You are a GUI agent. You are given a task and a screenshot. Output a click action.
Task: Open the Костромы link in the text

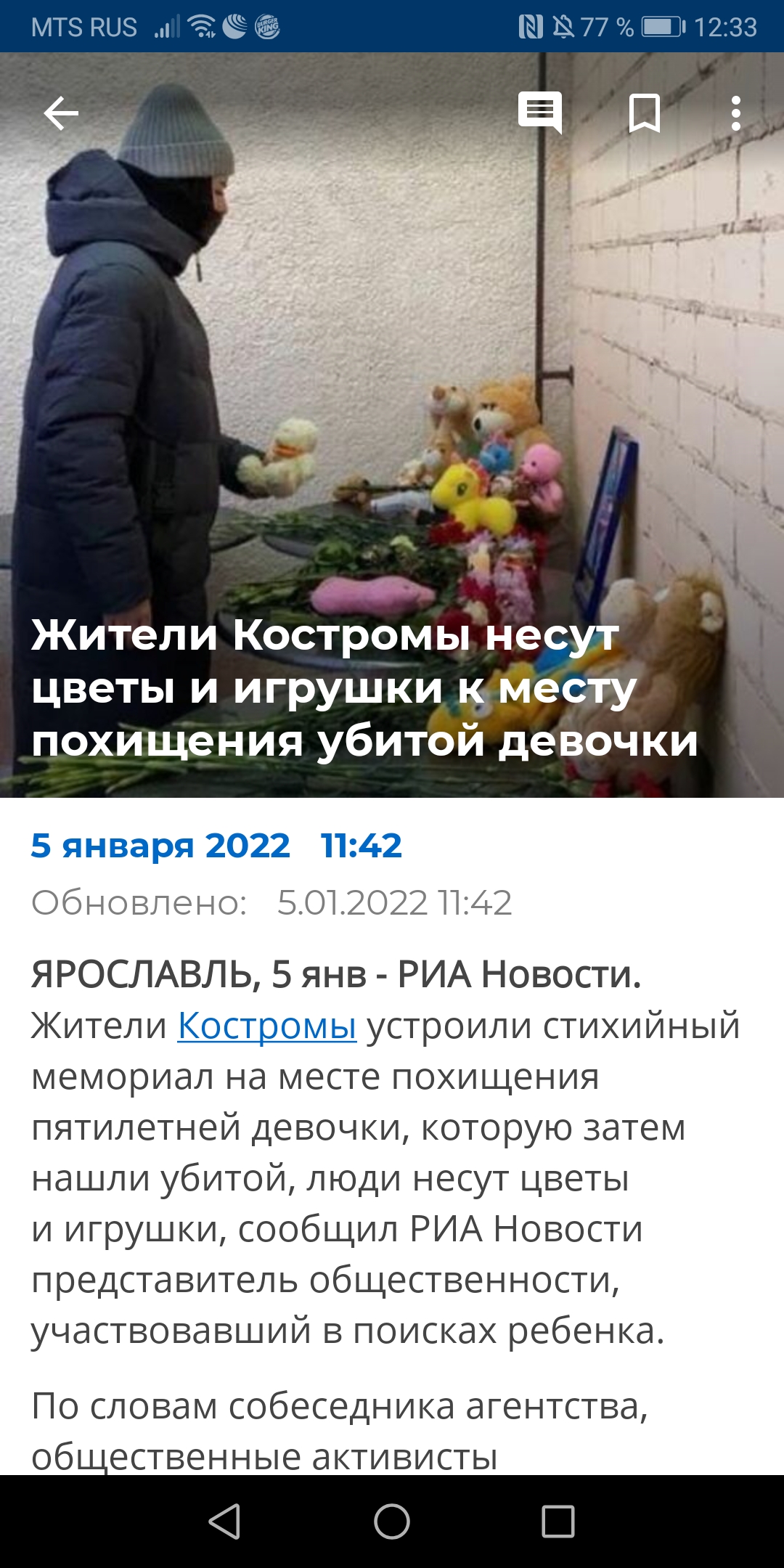[x=267, y=1026]
